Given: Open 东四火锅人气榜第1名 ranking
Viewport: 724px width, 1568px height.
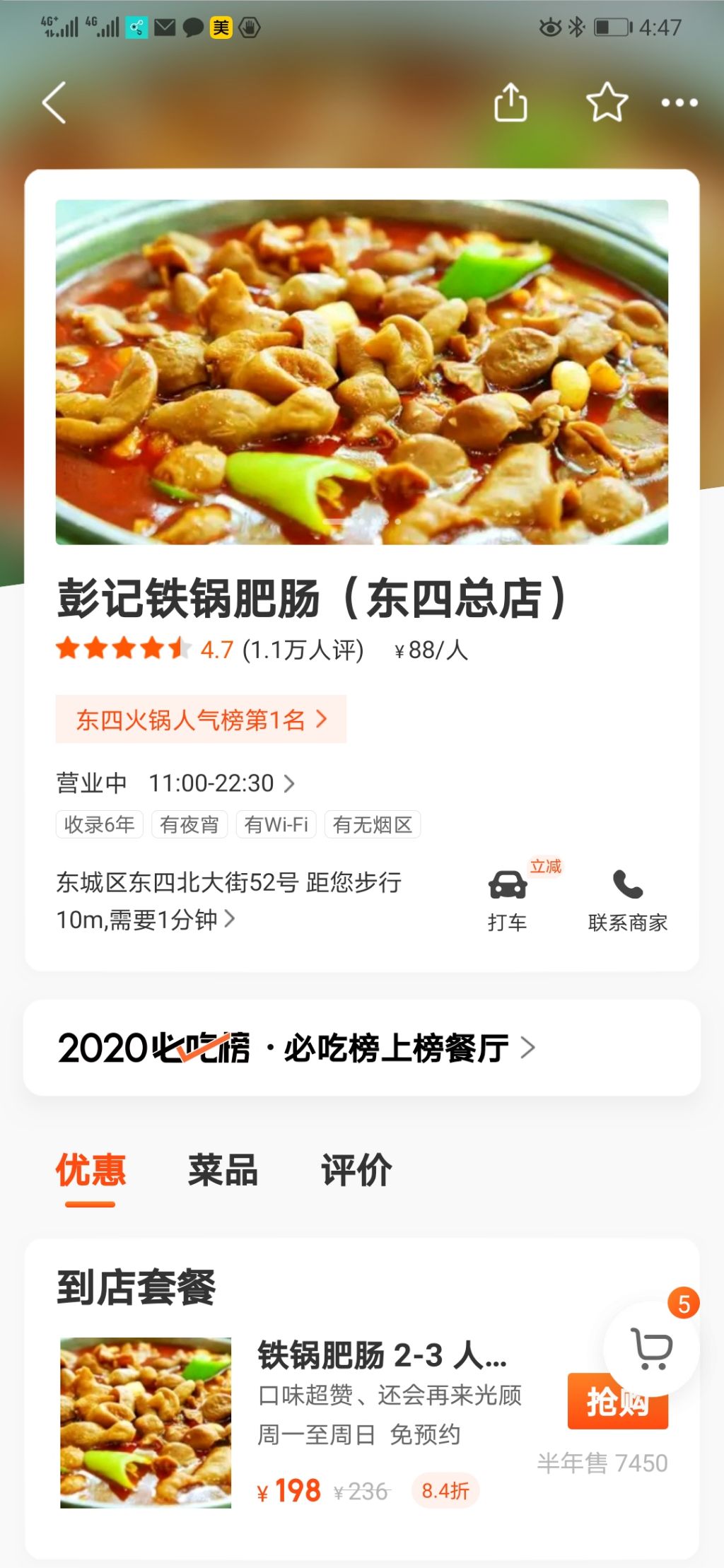Looking at the screenshot, I should (x=201, y=720).
